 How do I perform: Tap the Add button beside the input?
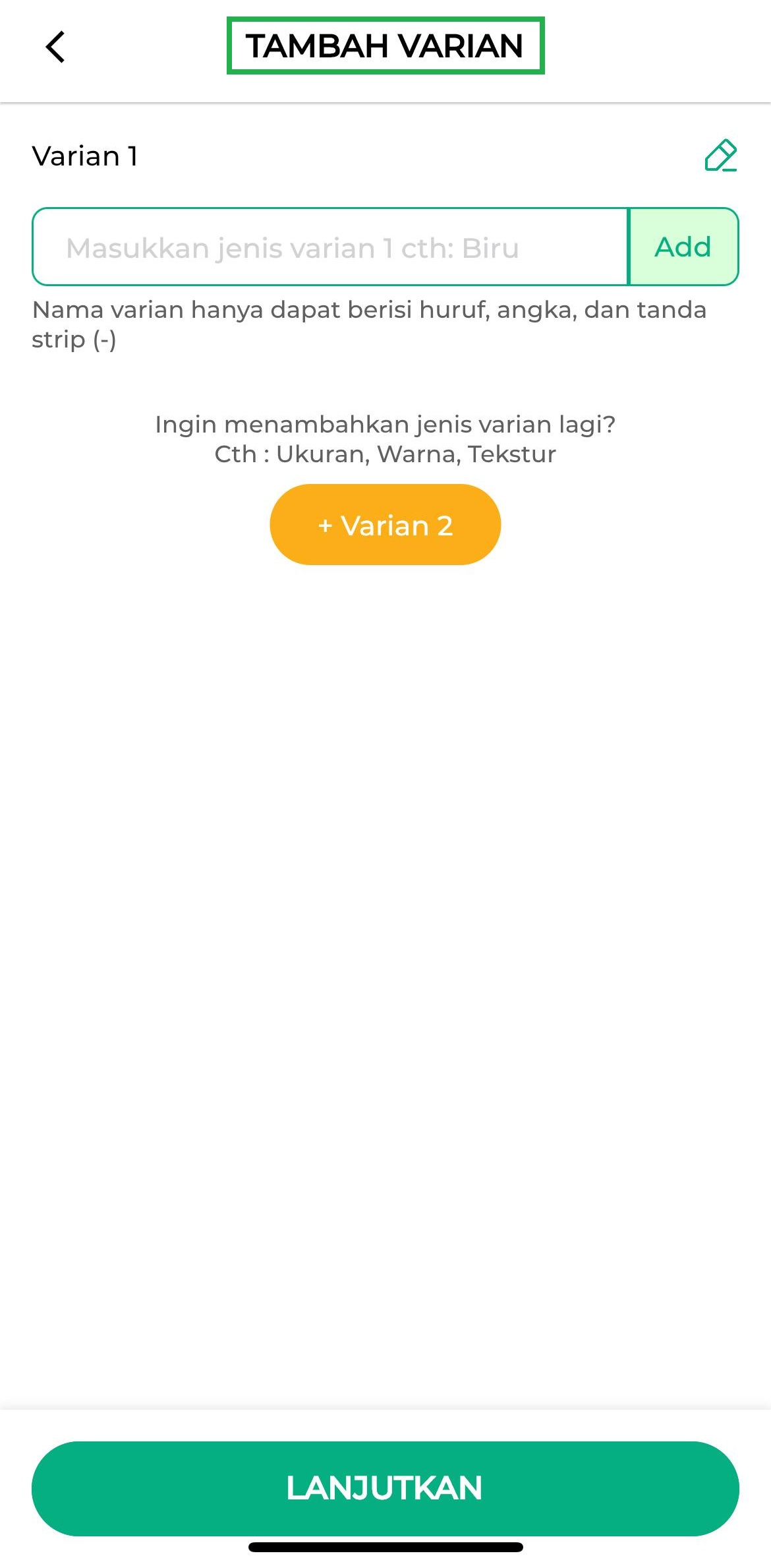point(683,247)
